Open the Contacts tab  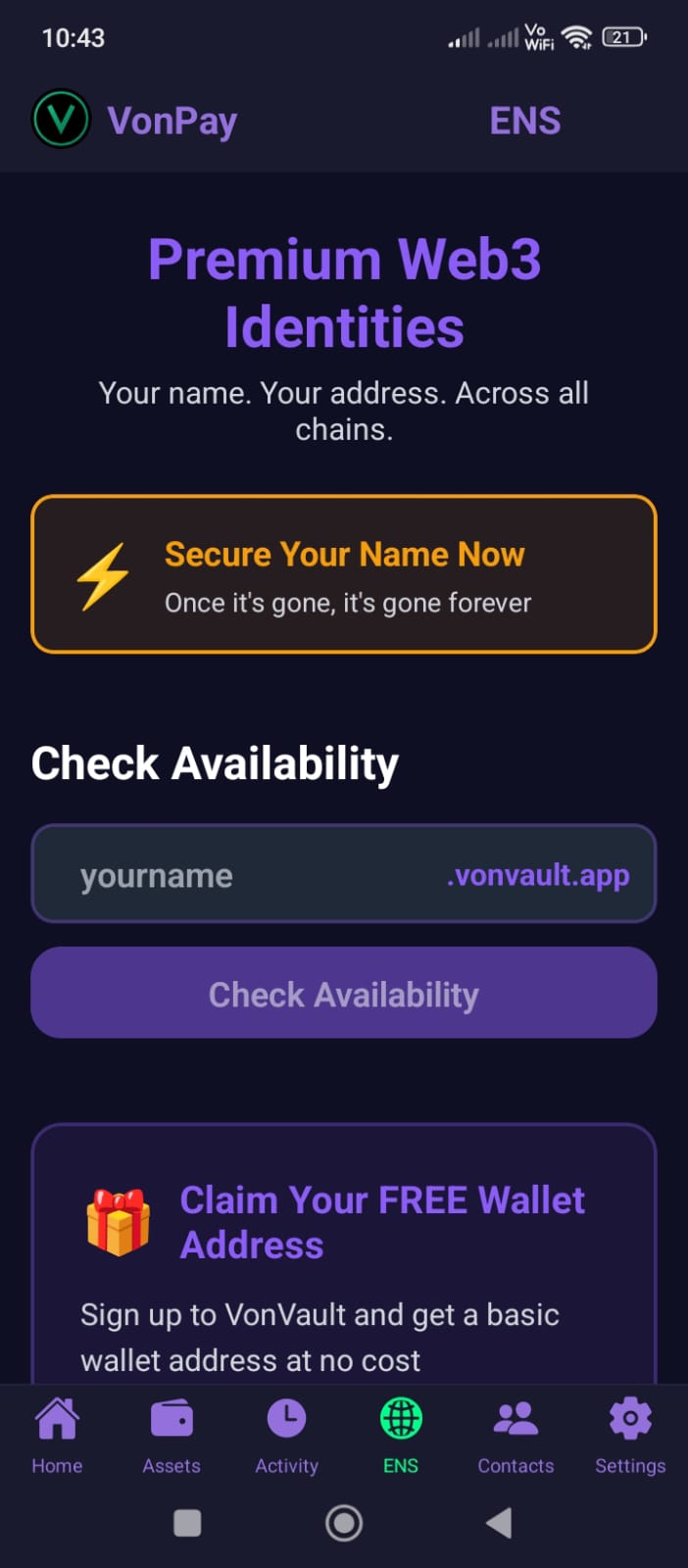click(x=516, y=1436)
